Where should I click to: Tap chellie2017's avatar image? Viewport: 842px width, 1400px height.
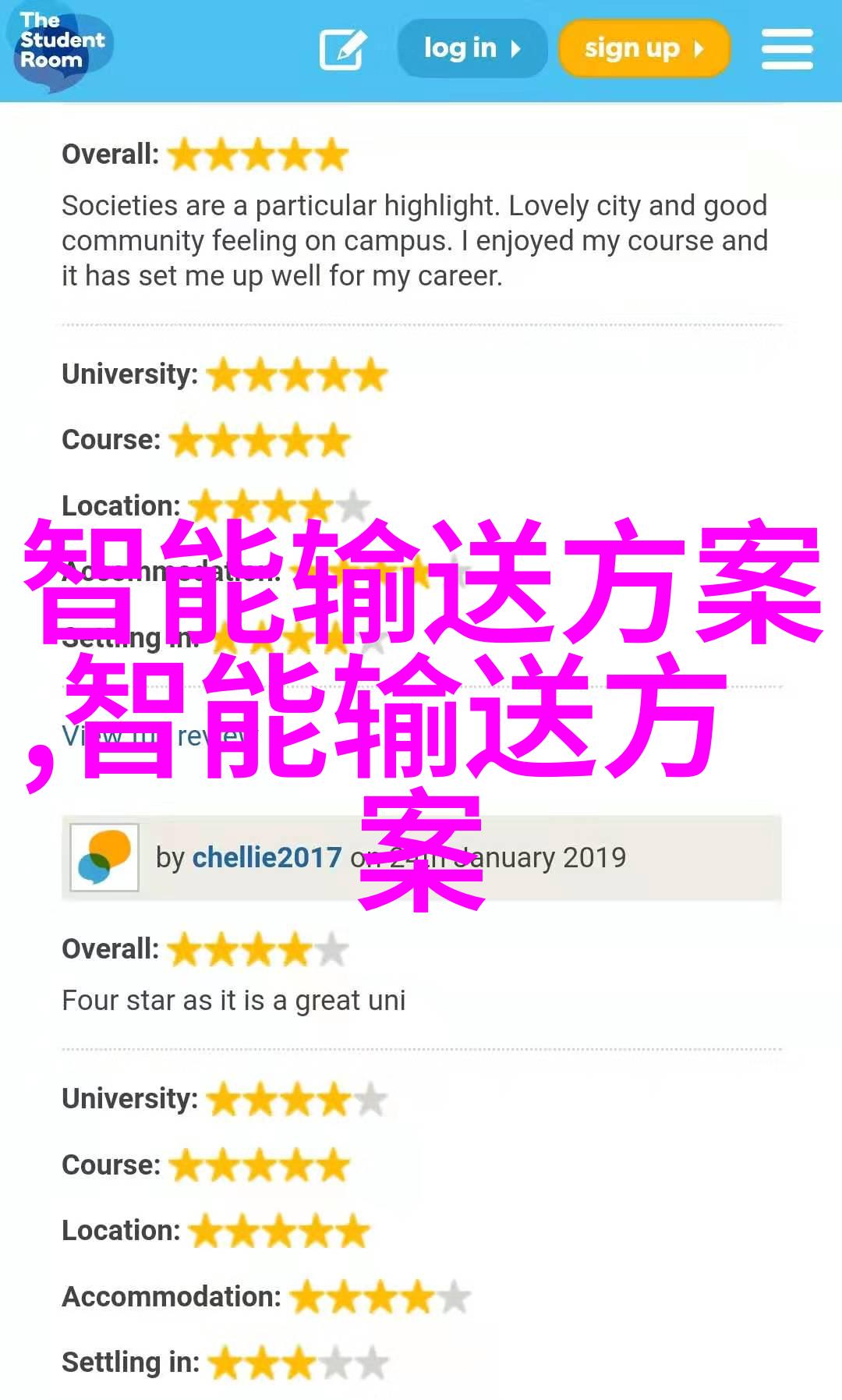[104, 857]
